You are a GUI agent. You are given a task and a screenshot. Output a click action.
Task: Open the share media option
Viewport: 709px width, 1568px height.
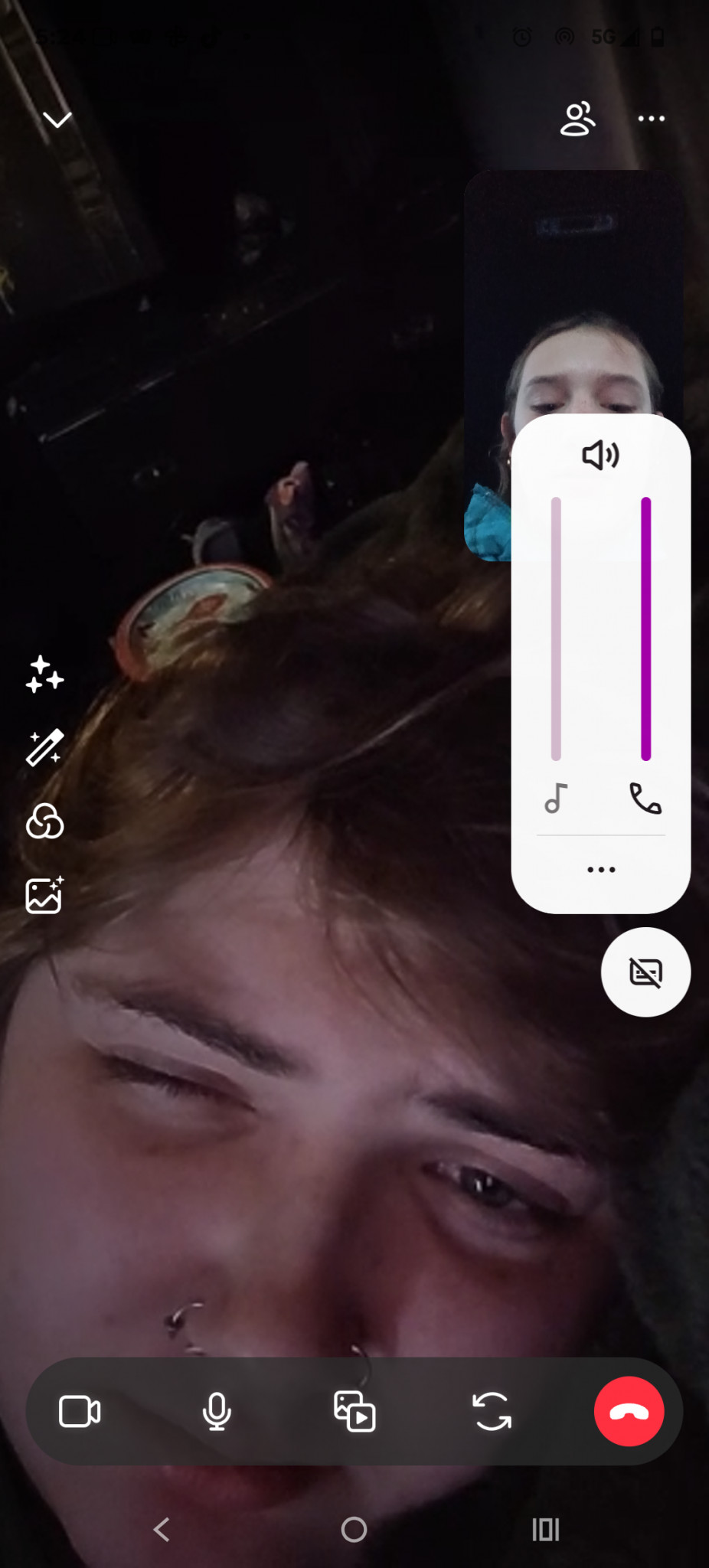(x=354, y=1411)
